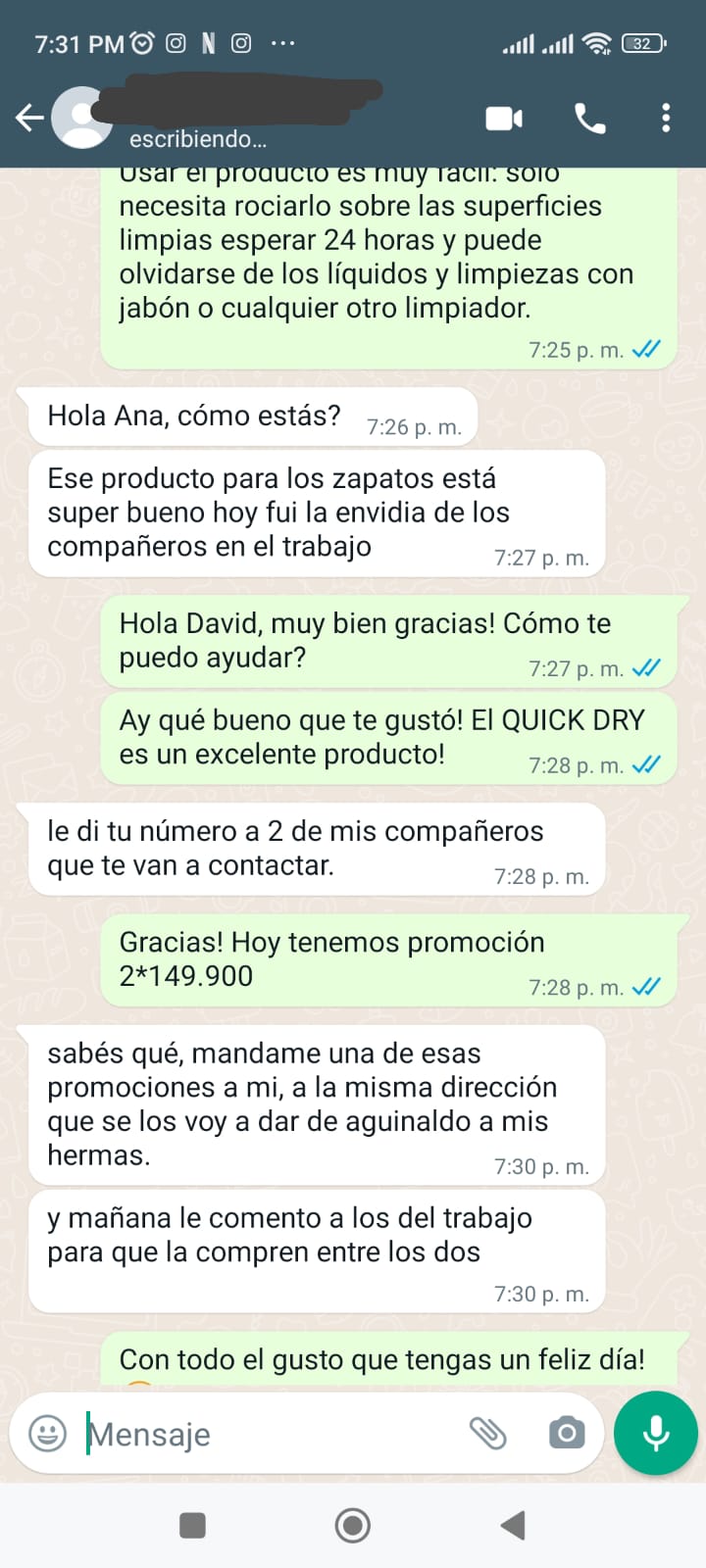Open the camera from the message bar
Viewport: 706px width, 1568px height.
tap(566, 1434)
